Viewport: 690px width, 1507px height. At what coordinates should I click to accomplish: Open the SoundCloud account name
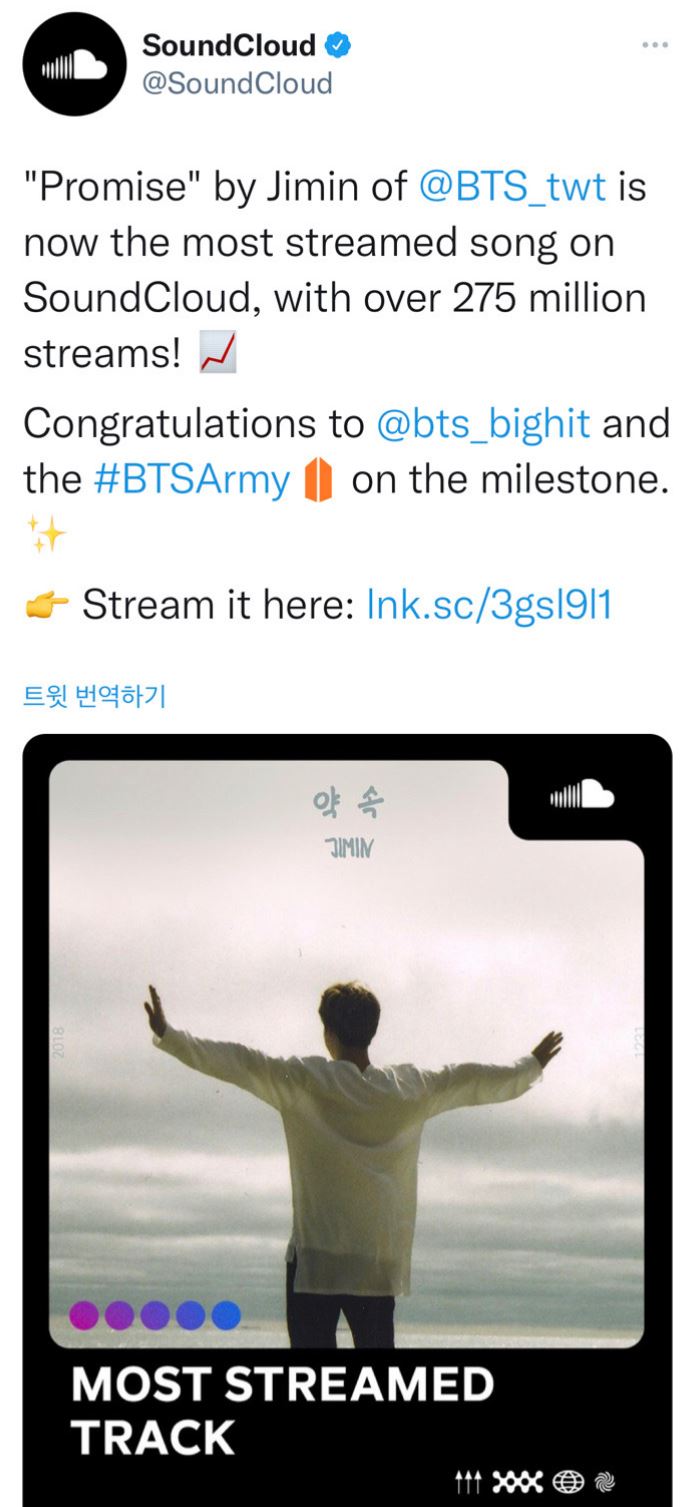pyautogui.click(x=229, y=45)
